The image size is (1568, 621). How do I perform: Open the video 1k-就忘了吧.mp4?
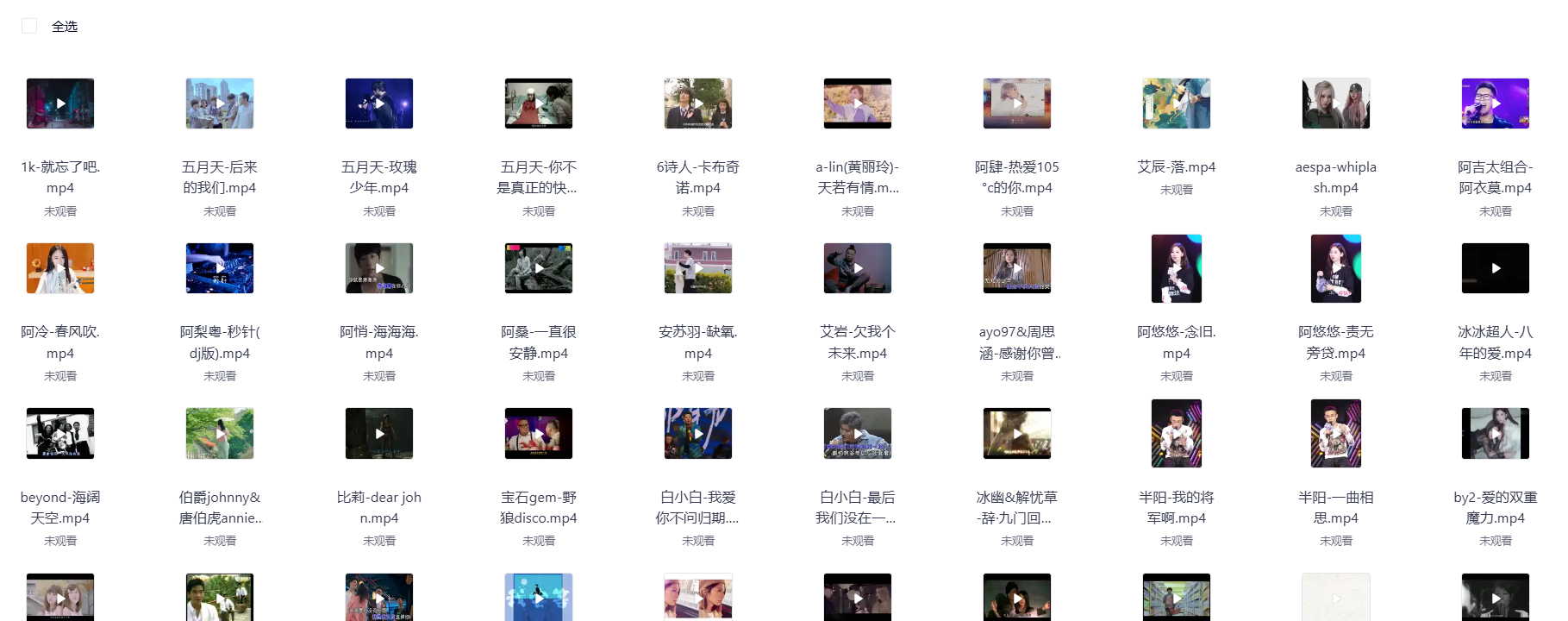click(x=60, y=103)
